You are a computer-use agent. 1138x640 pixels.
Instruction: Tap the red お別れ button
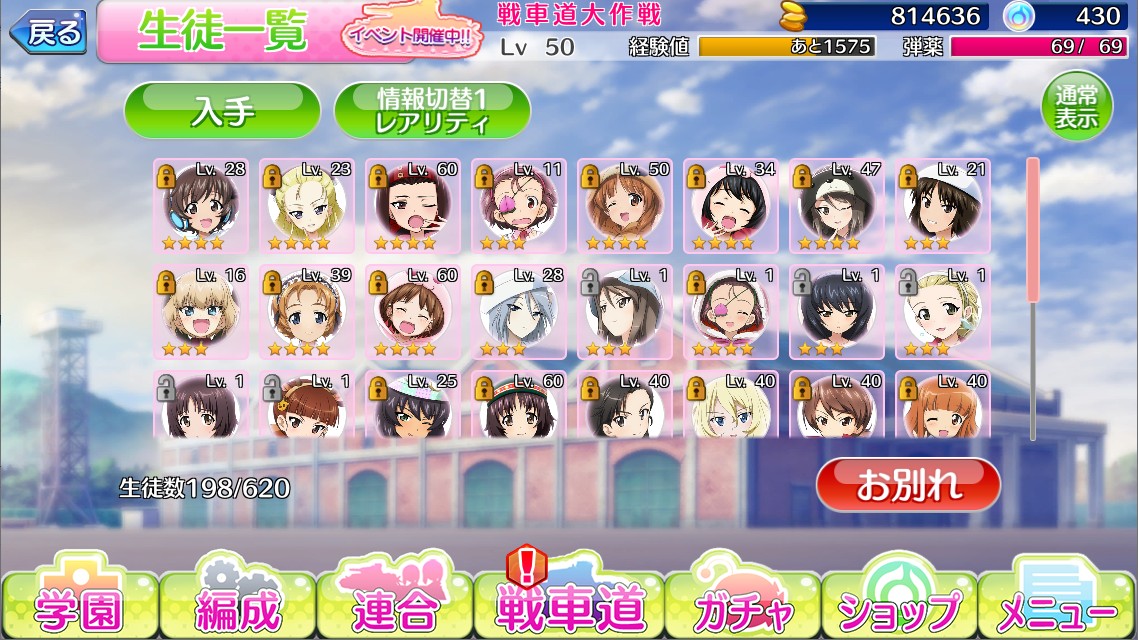click(908, 485)
